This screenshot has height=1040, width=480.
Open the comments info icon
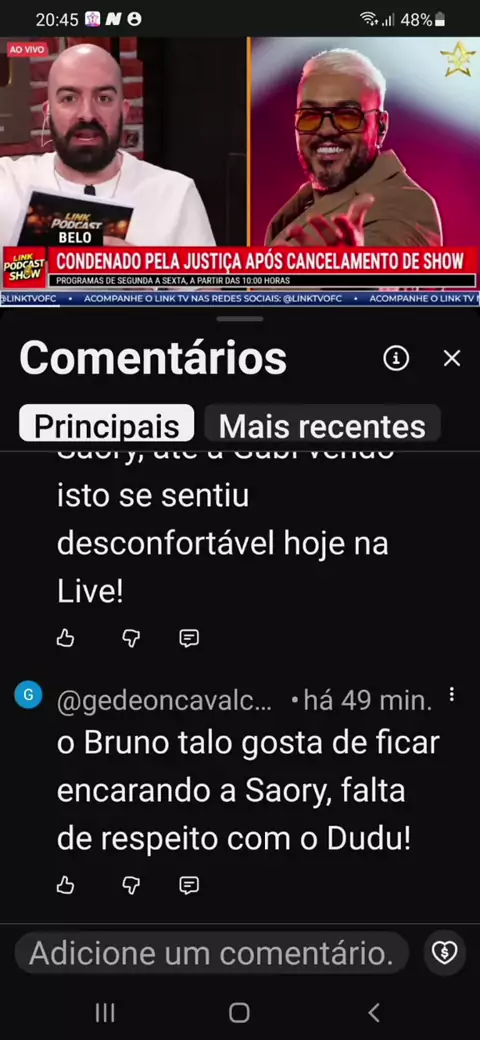(x=396, y=359)
